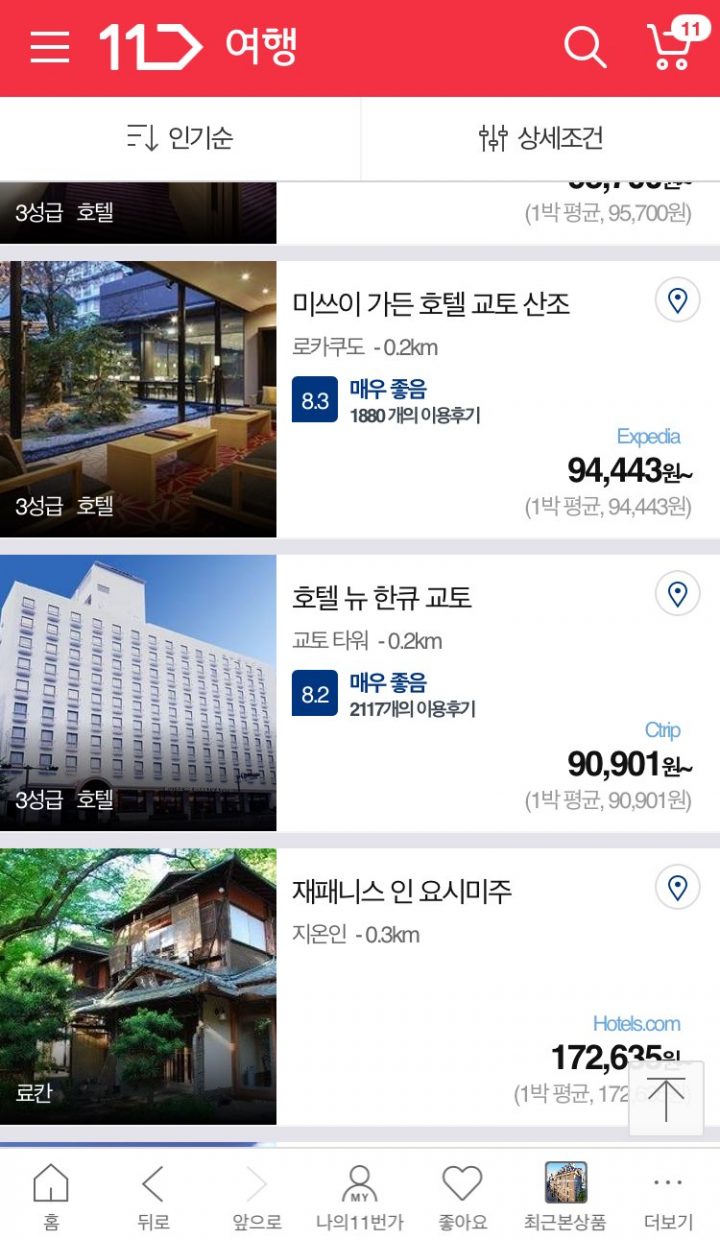720x1239 pixels.
Task: Open 미쓰이 가든 호텔 교토 산조 listing
Action: coord(431,304)
